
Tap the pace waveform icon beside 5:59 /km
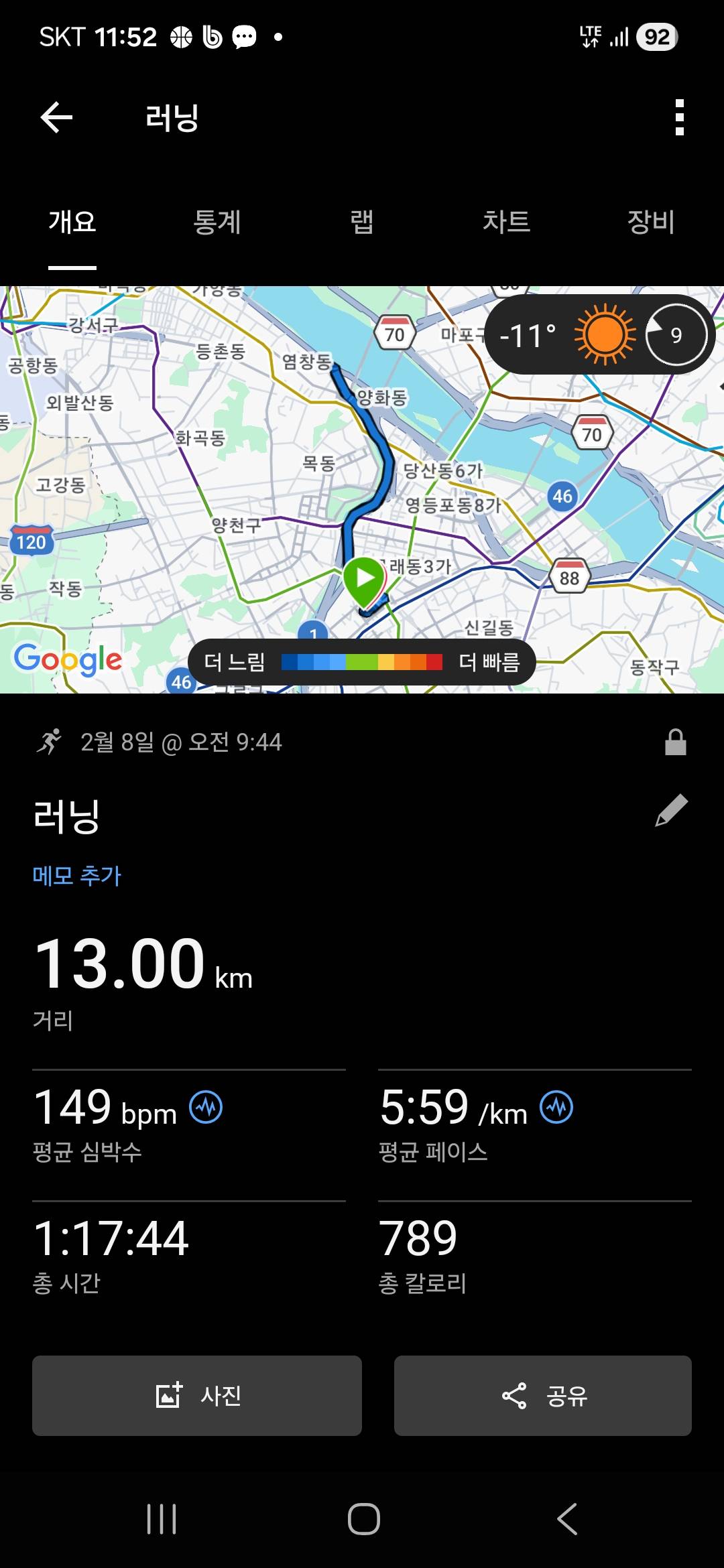(x=558, y=1106)
